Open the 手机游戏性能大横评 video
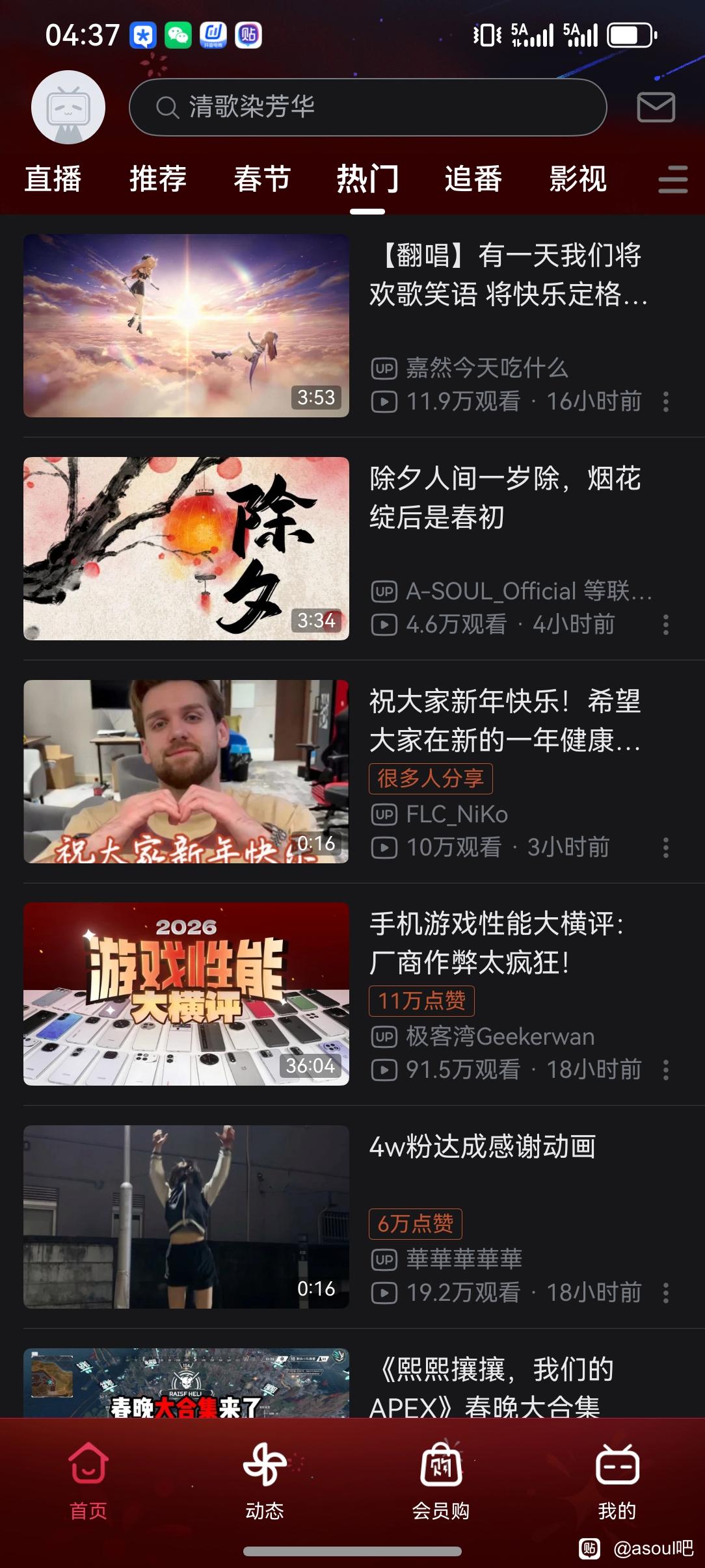 tap(186, 994)
